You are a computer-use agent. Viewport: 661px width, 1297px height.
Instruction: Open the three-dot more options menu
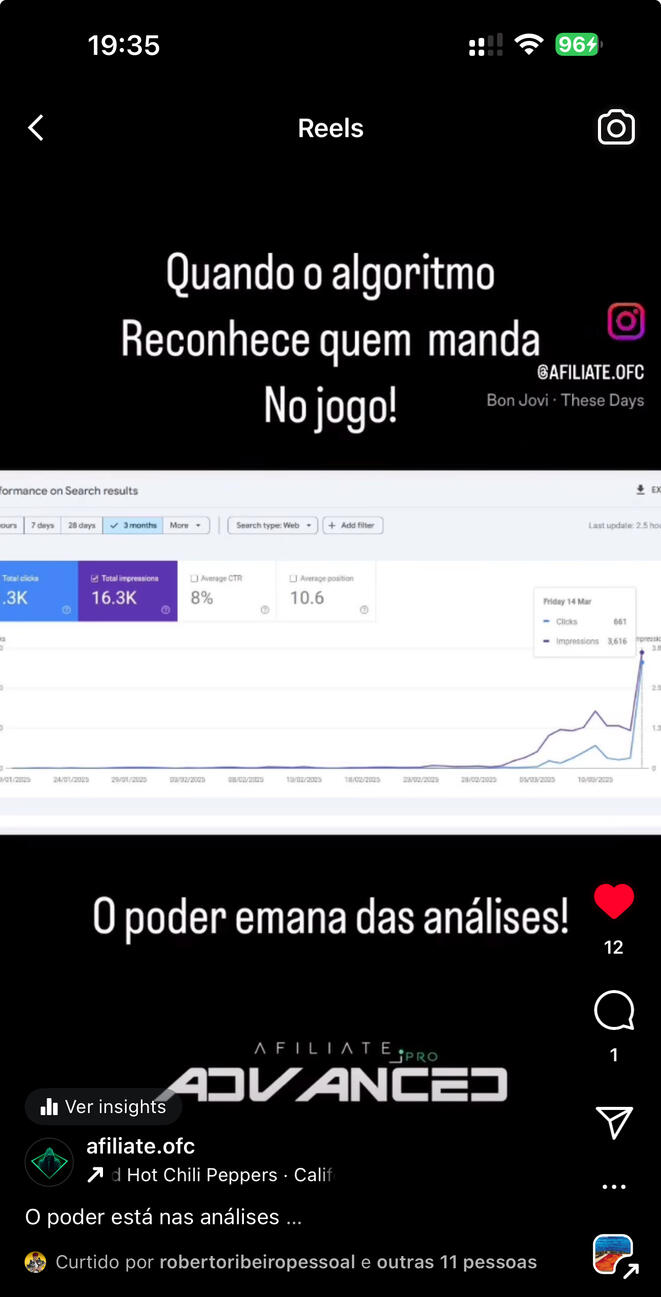pos(613,1187)
